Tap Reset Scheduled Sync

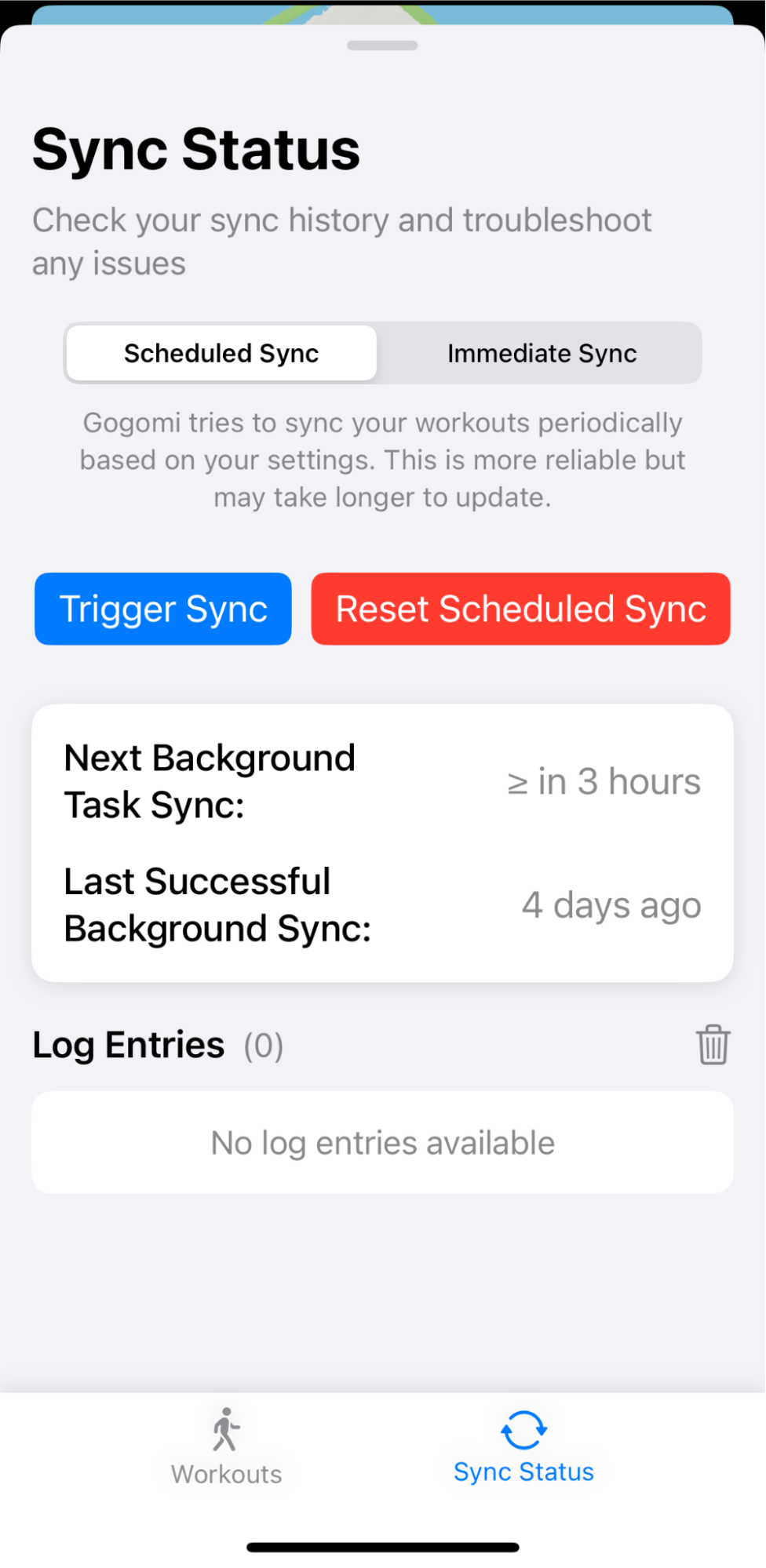(520, 609)
